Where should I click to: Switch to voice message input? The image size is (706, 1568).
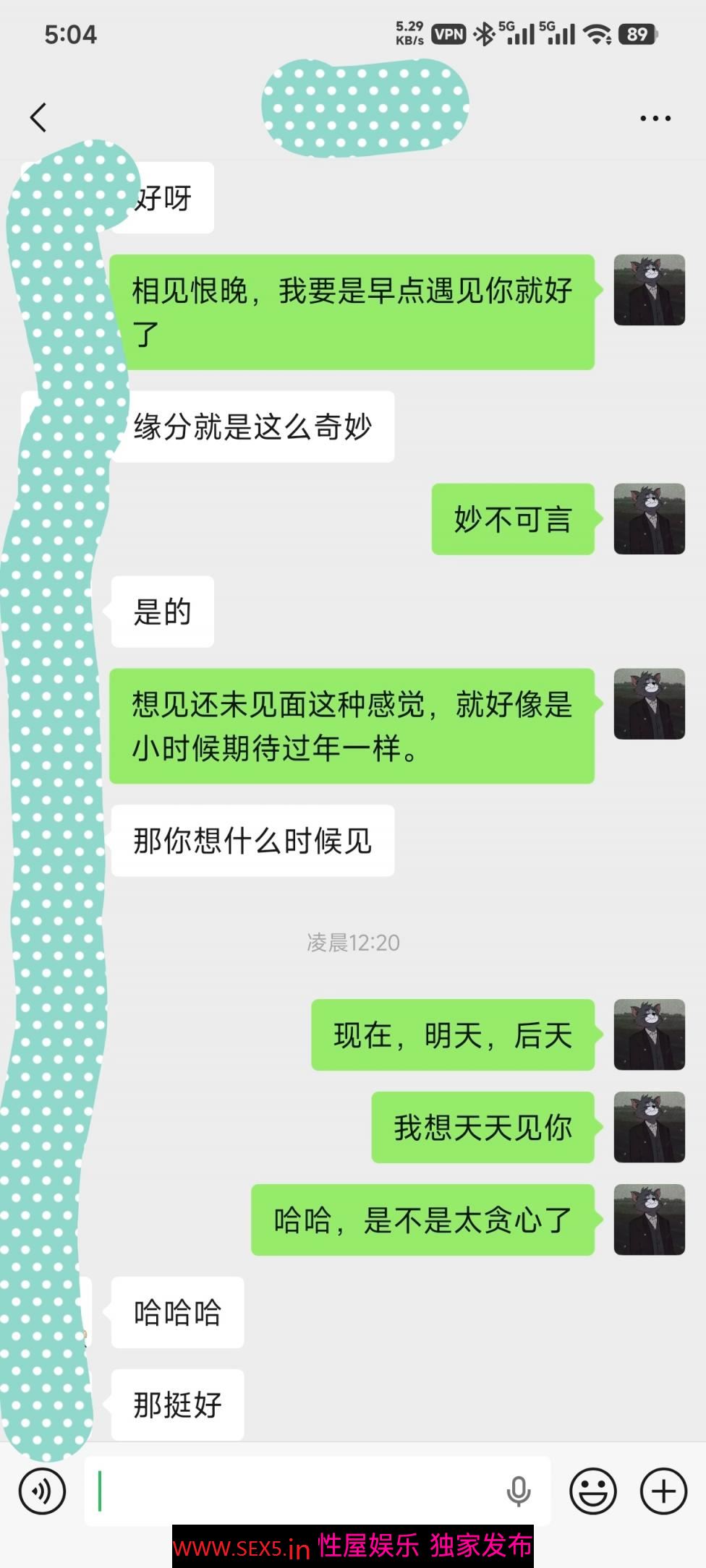42,1491
